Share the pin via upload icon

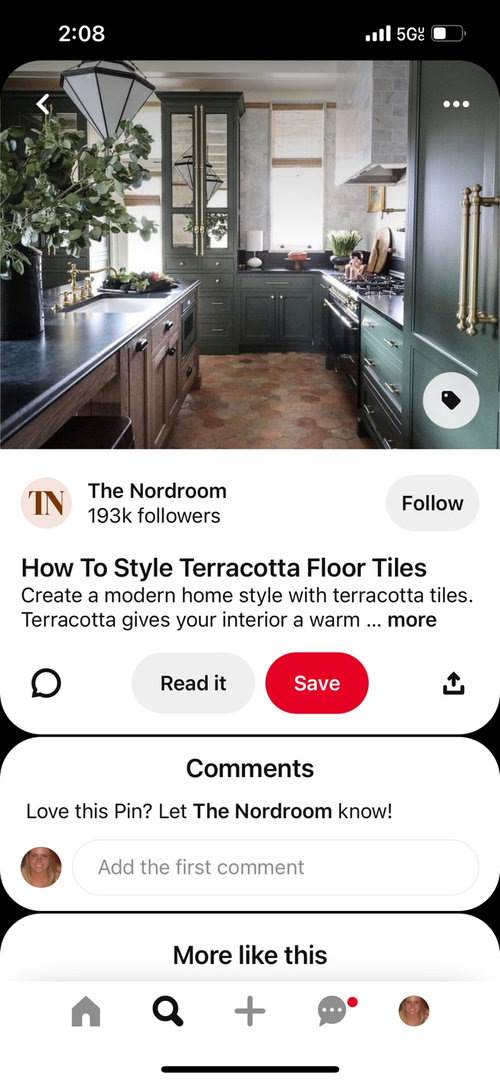tap(453, 683)
